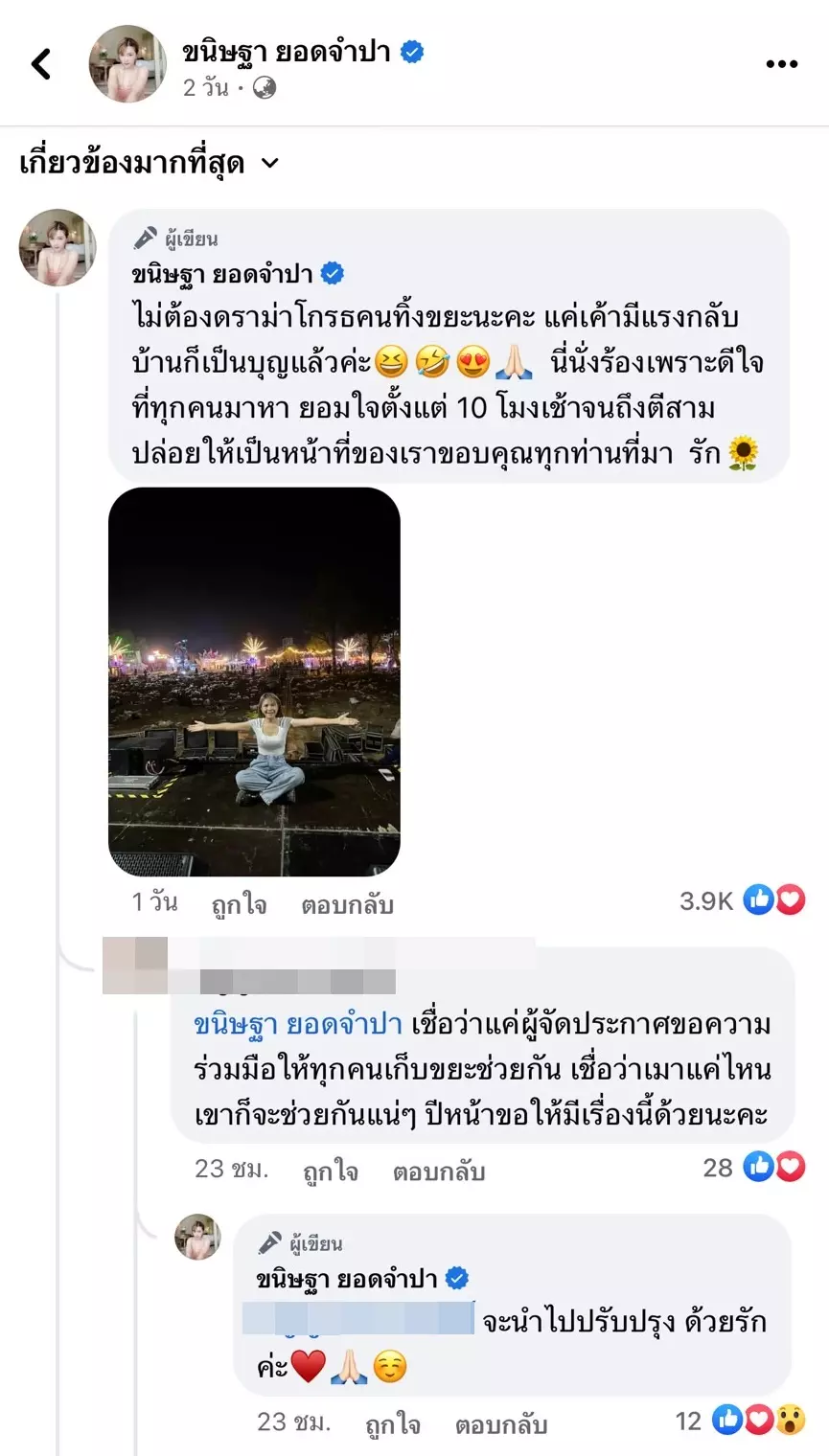Reply to the author's comment with the photo
Image resolution: width=829 pixels, height=1456 pixels.
coord(347,904)
